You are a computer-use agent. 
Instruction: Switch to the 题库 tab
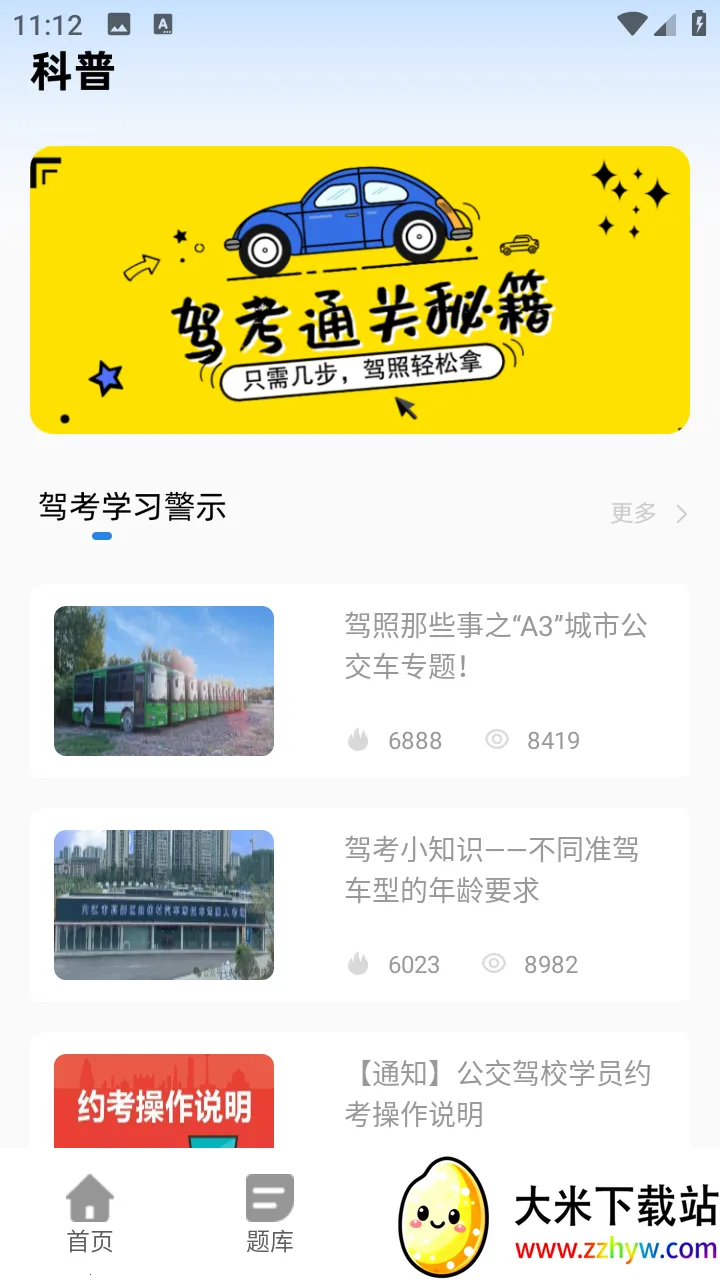click(x=270, y=1214)
